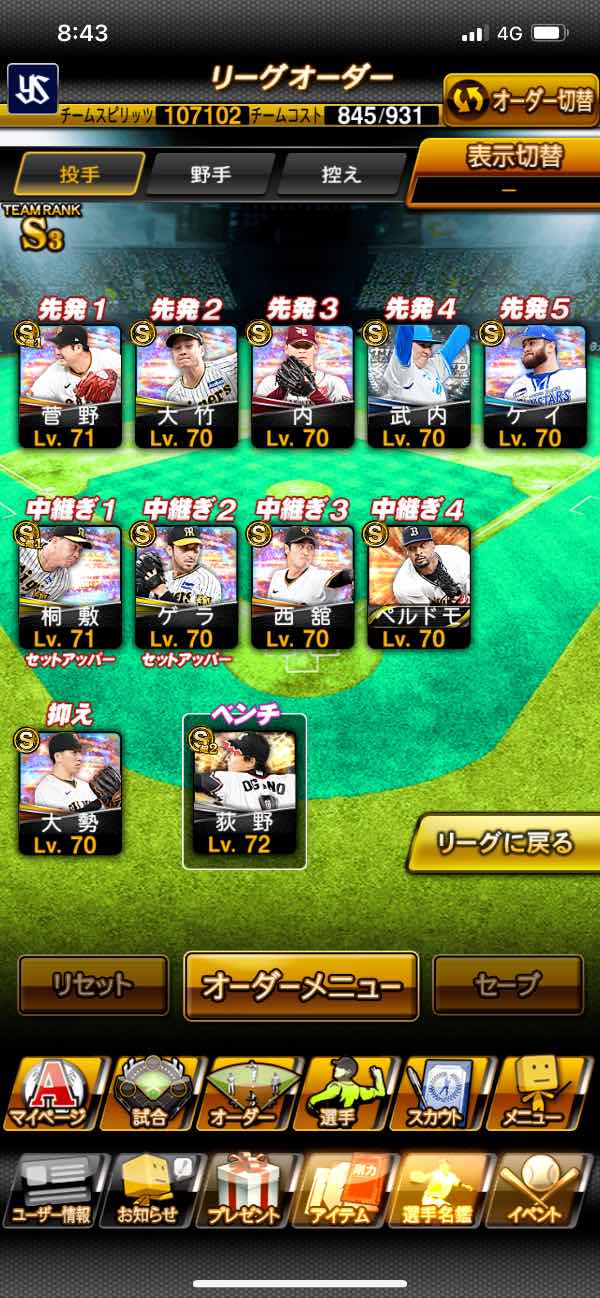
Task: Choose reliever 桐敷 card
Action: 69,587
